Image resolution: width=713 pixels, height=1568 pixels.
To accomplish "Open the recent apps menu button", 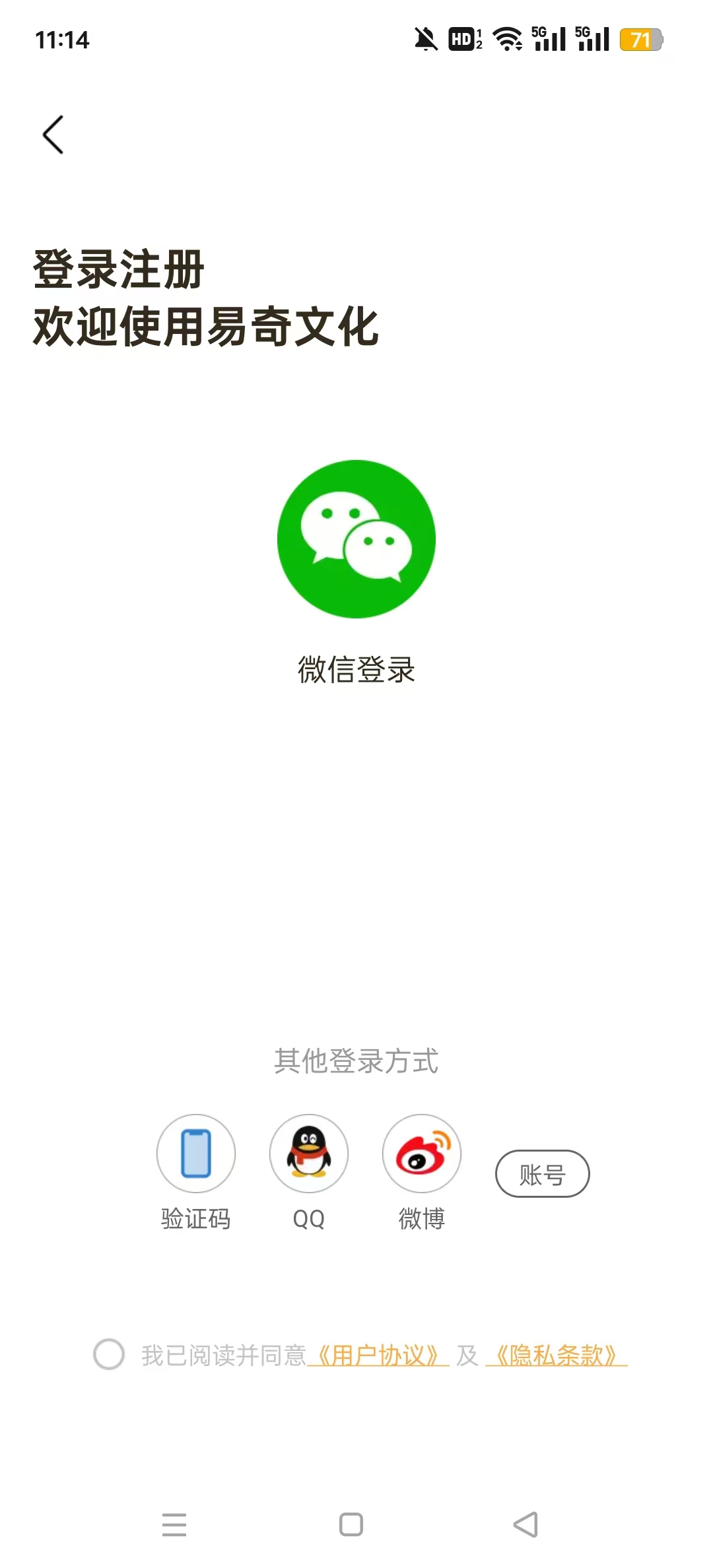I will pyautogui.click(x=174, y=1524).
